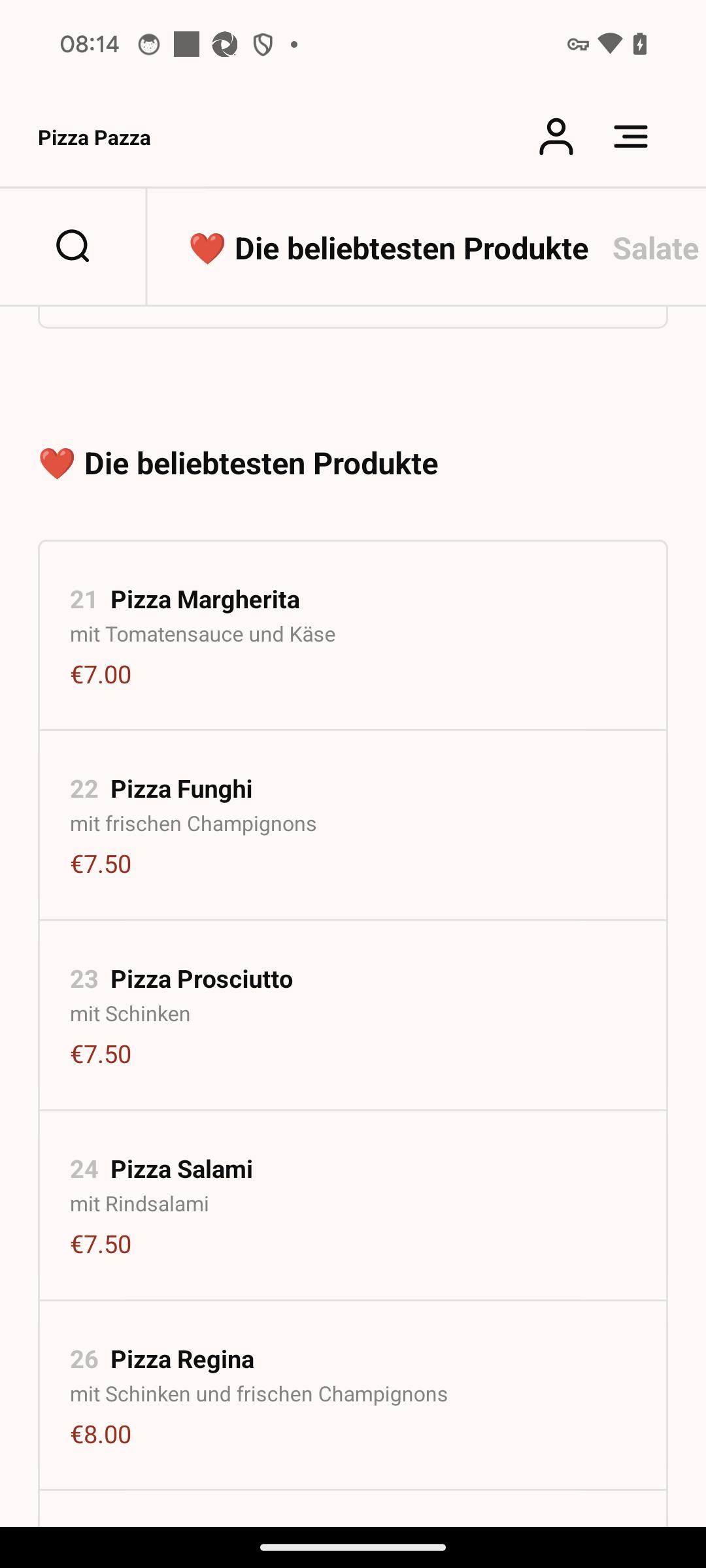This screenshot has height=1568, width=706.
Task: Tap the search magnifier icon
Action: tap(73, 246)
